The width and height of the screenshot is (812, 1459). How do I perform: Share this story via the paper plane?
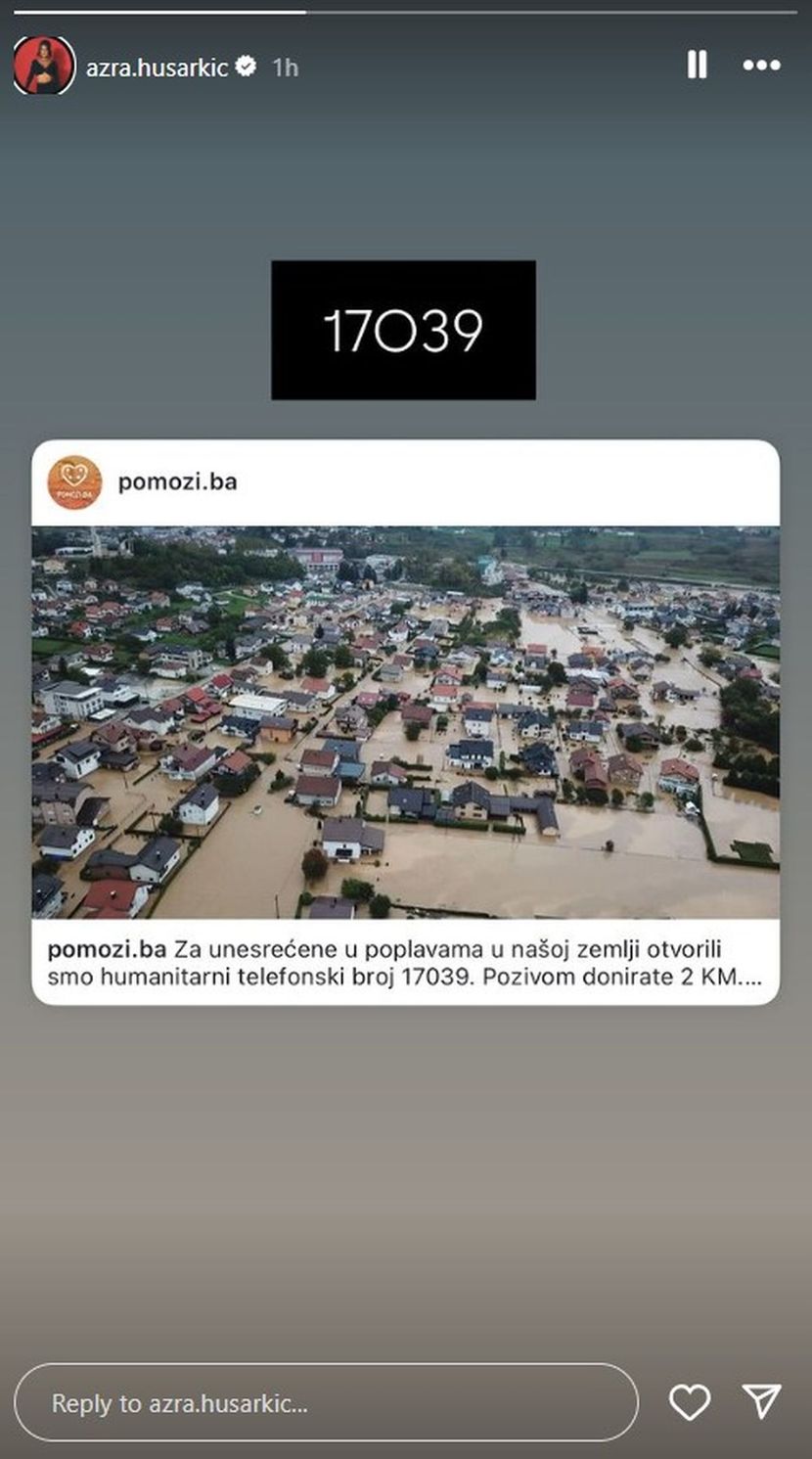pyautogui.click(x=761, y=1402)
